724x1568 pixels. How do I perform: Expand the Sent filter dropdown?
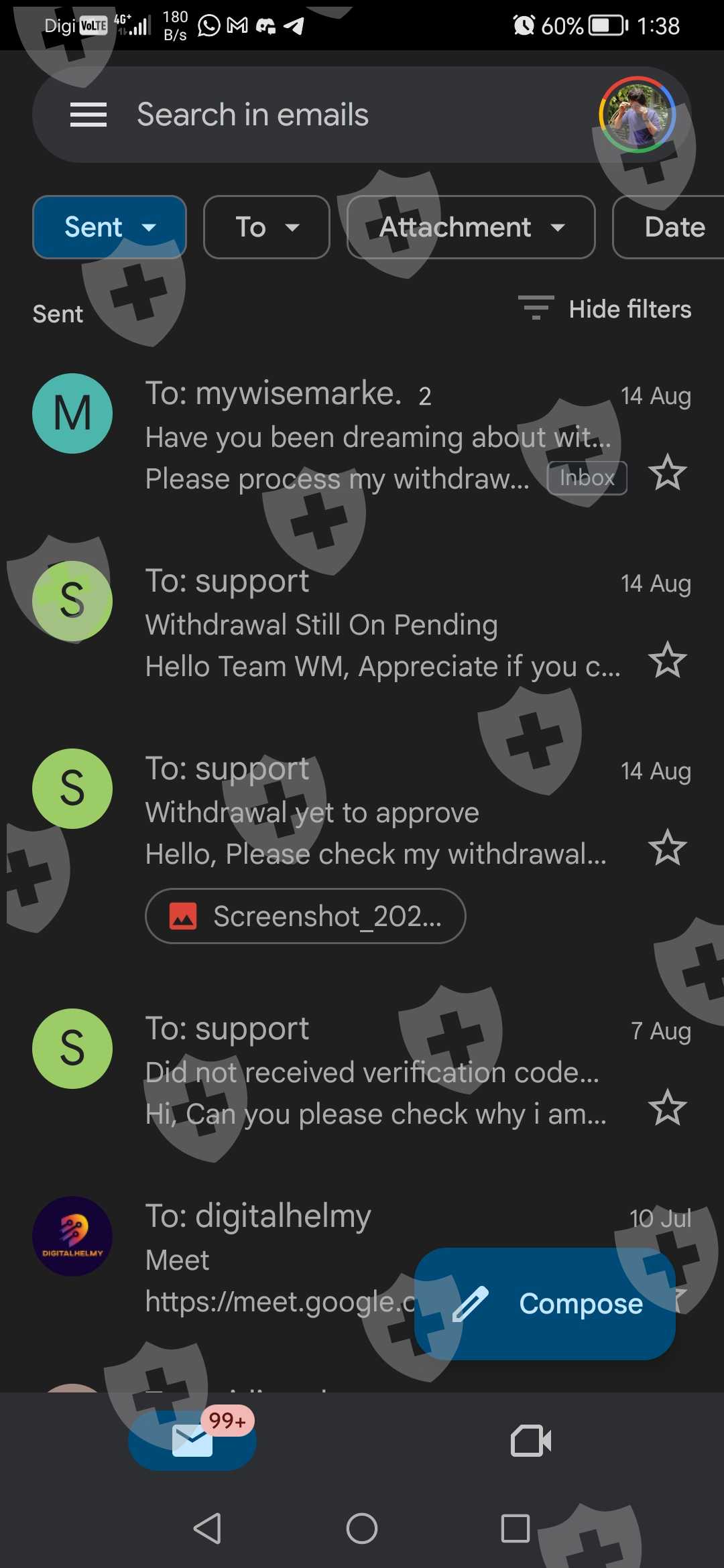coord(109,227)
